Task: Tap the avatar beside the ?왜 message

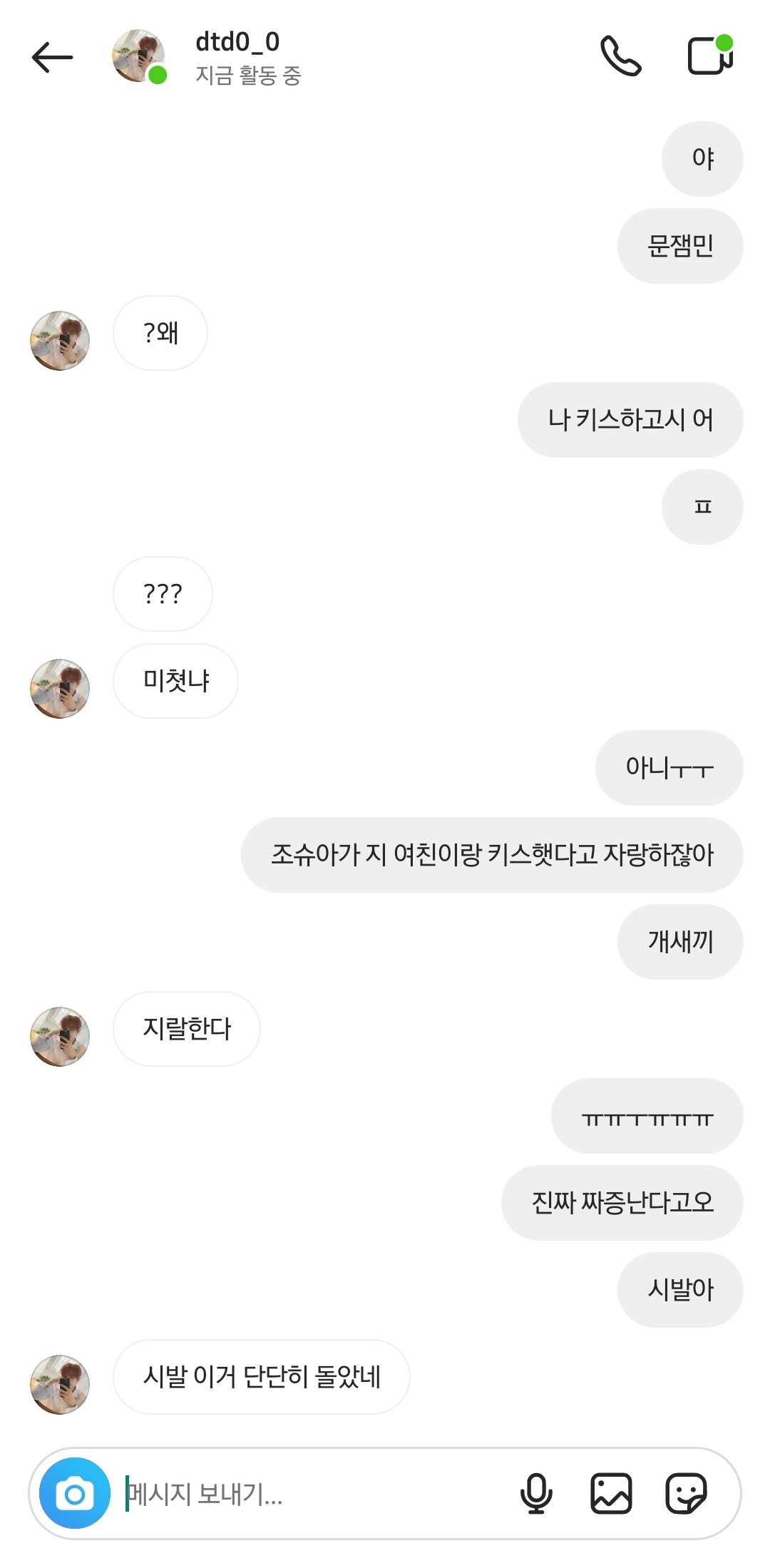Action: pos(60,341)
